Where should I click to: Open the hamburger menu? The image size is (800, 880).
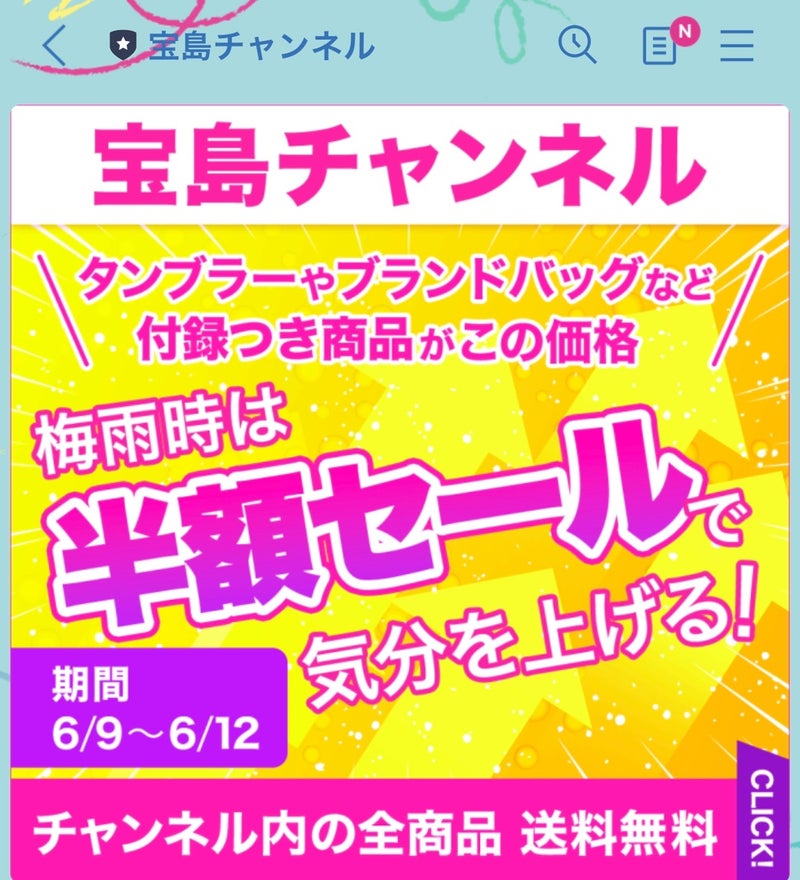(737, 46)
